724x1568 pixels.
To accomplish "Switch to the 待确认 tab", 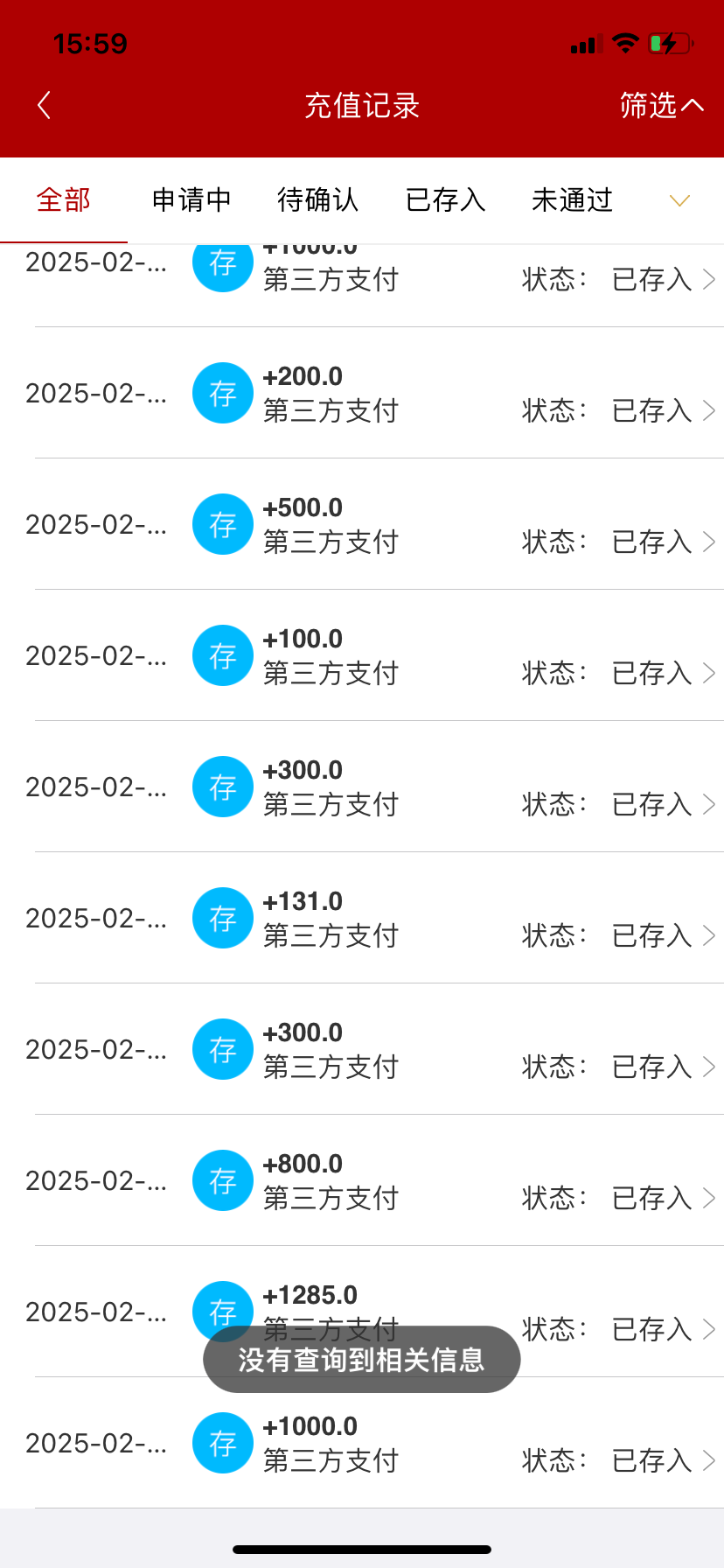I will 317,200.
